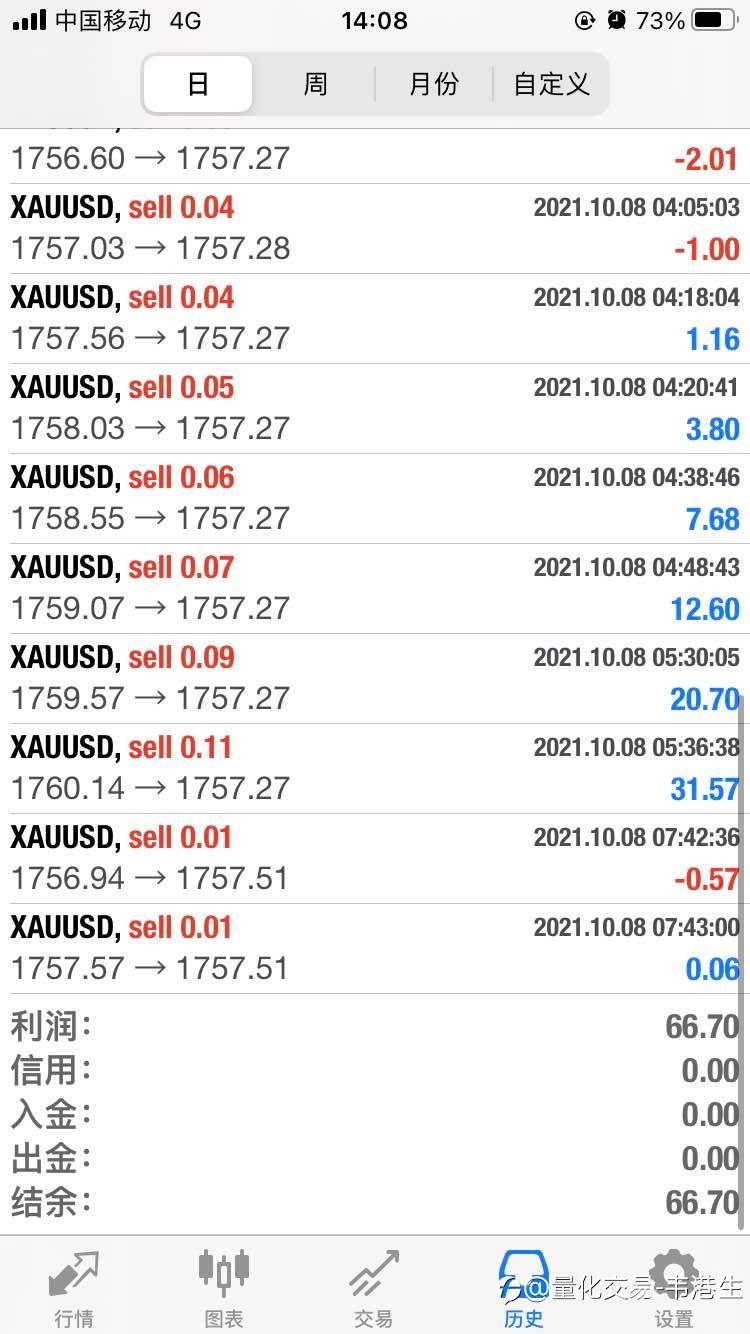
Task: View the sell 0.07 trade at 04:48:43
Action: tap(375, 588)
